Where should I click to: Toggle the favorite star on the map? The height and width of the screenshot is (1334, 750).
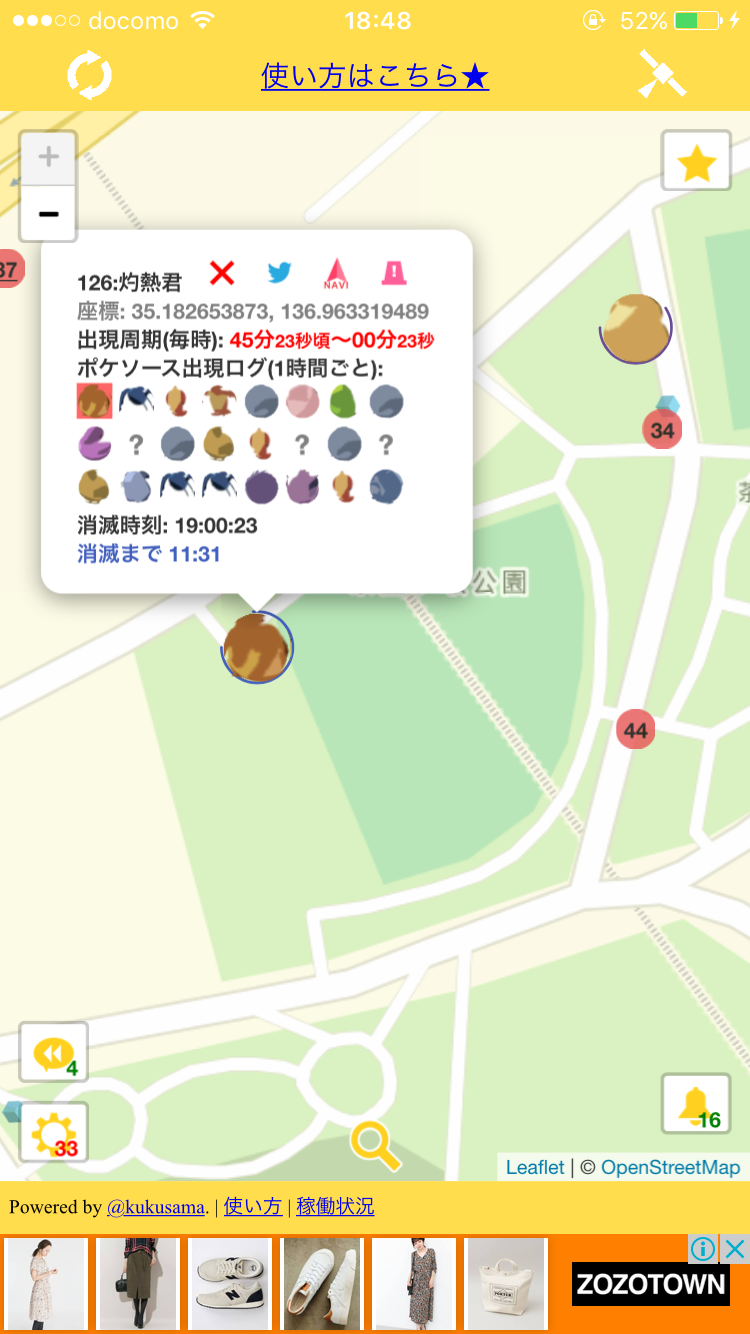(696, 159)
